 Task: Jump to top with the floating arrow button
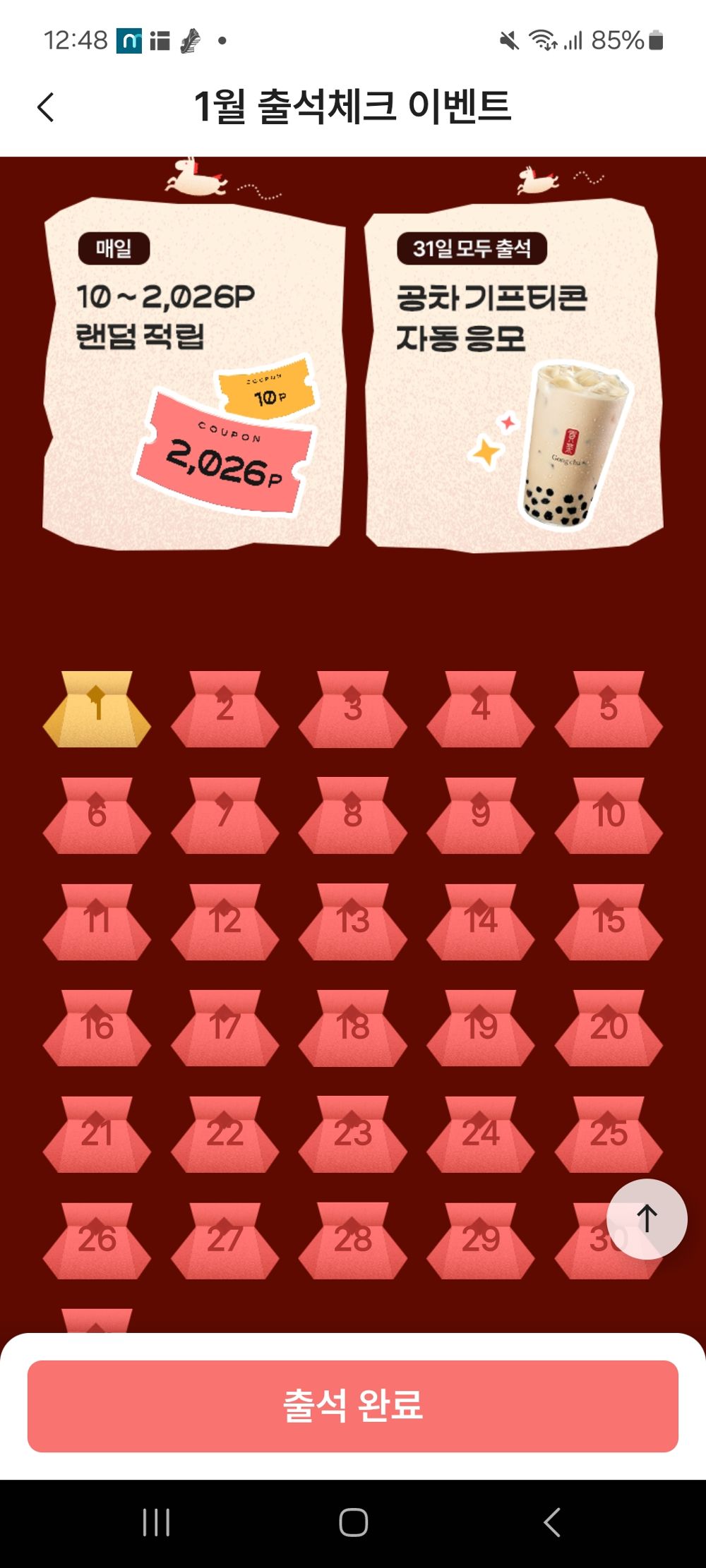647,1219
